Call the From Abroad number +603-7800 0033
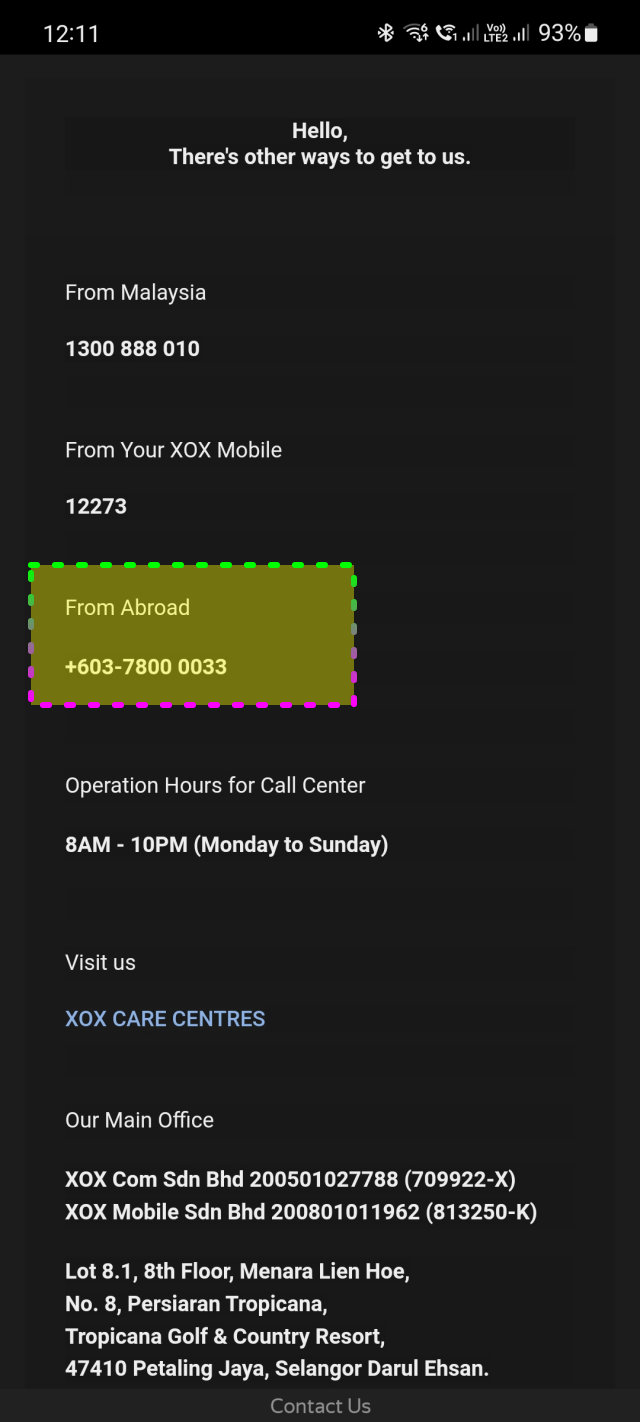640x1422 pixels. pyautogui.click(x=146, y=667)
